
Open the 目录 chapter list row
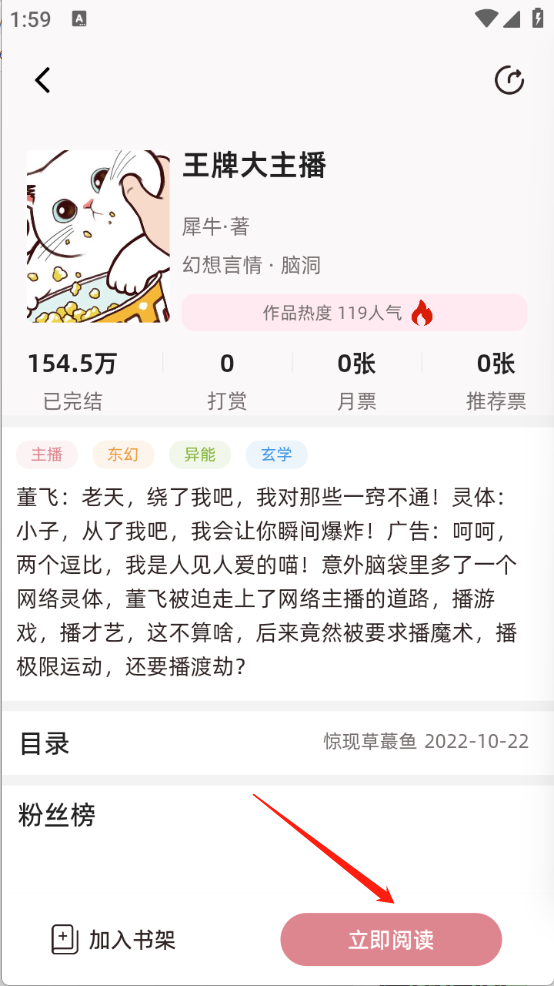point(277,743)
